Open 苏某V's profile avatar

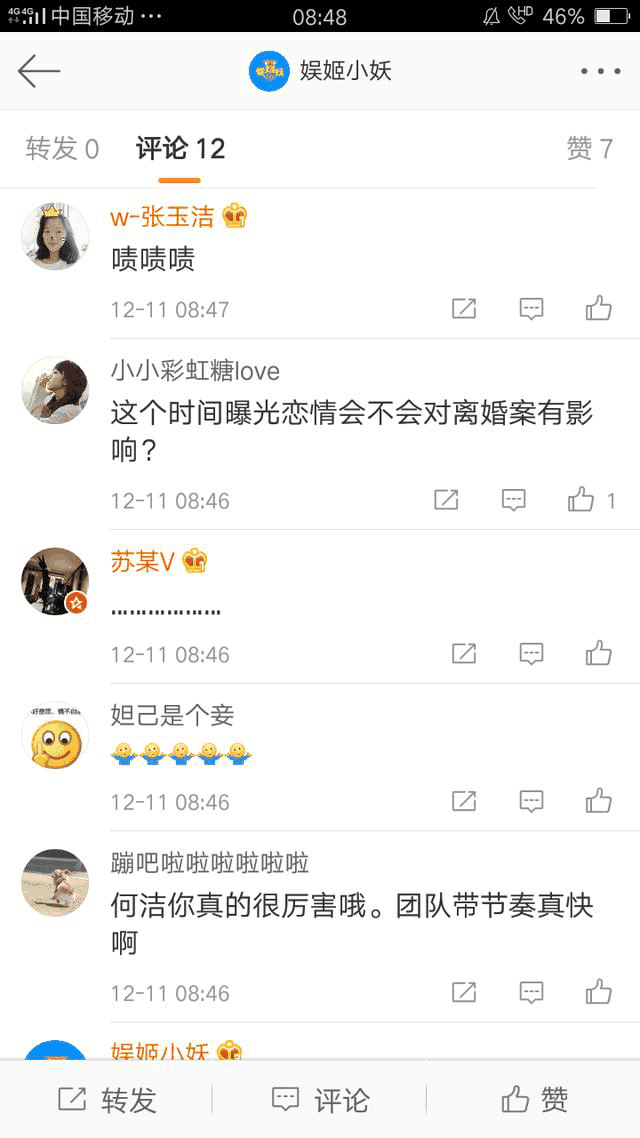55,580
